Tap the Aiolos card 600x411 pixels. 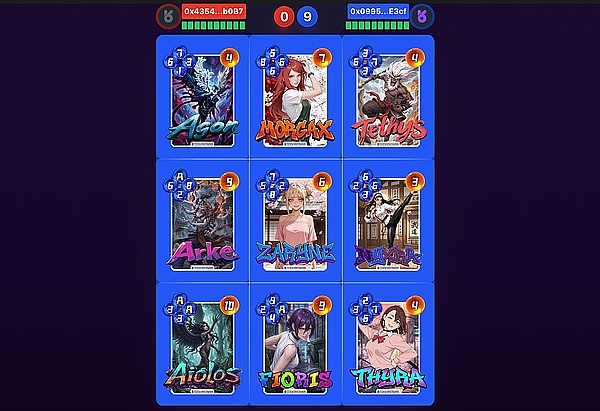pyautogui.click(x=203, y=345)
